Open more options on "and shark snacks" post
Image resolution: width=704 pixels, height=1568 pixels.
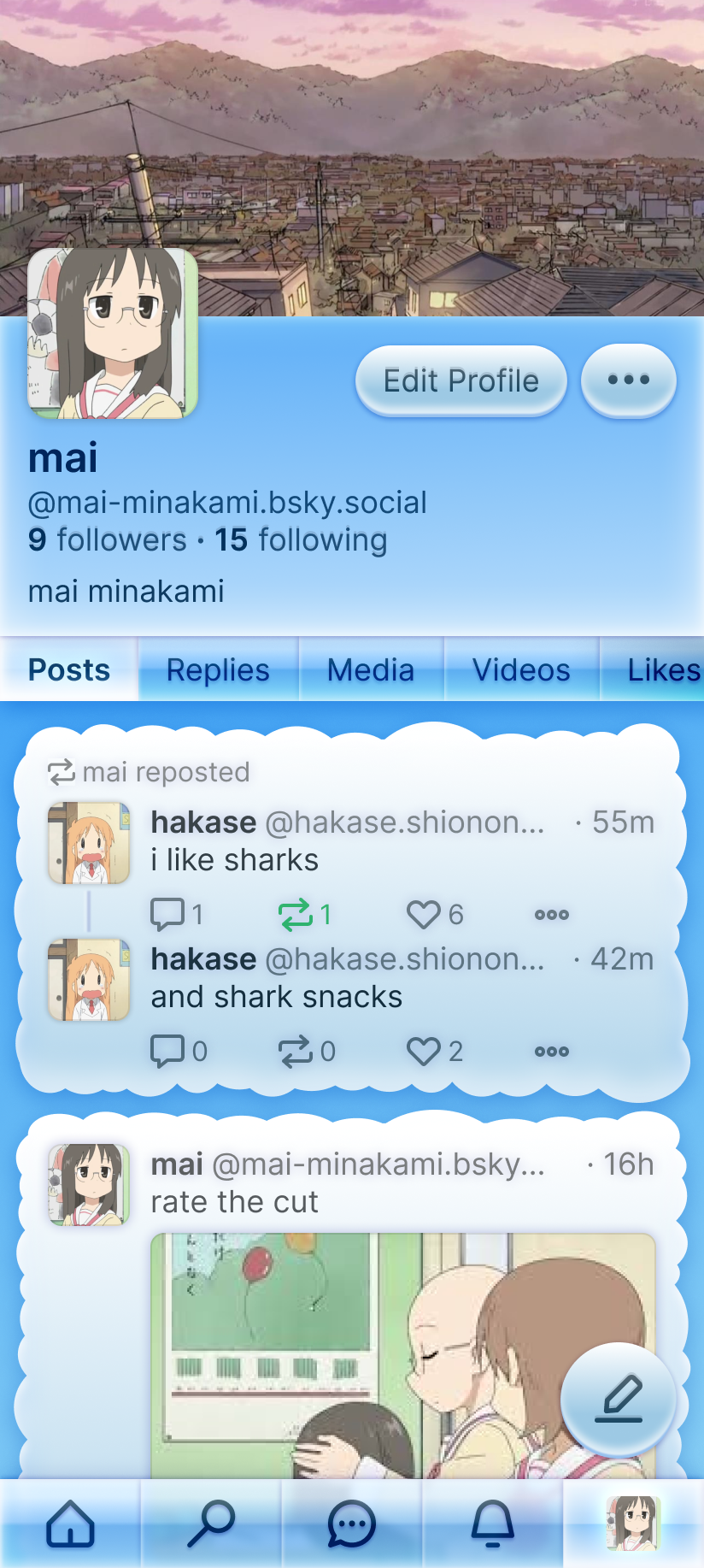point(551,1052)
